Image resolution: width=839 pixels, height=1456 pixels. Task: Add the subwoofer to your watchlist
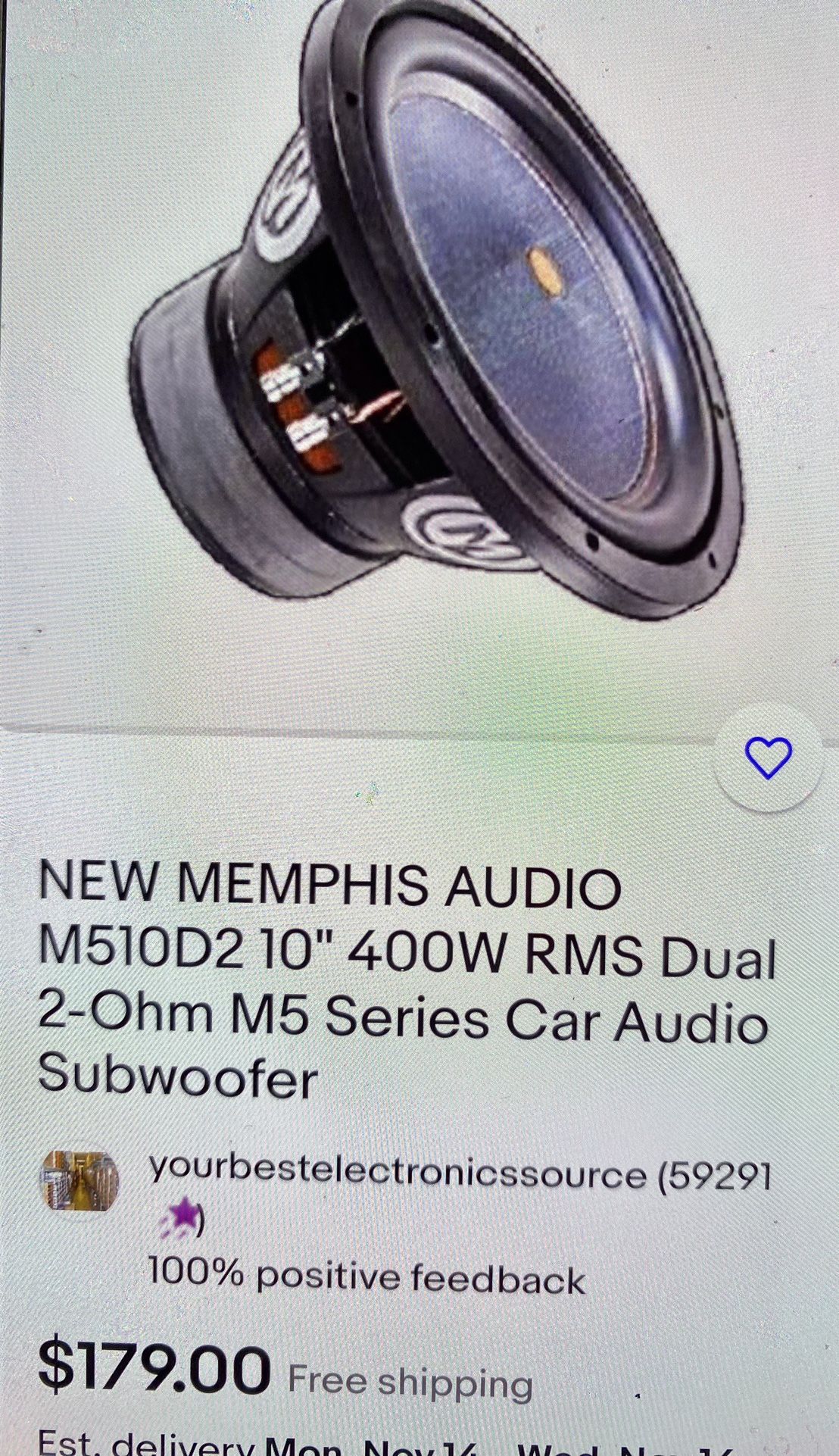[x=769, y=758]
